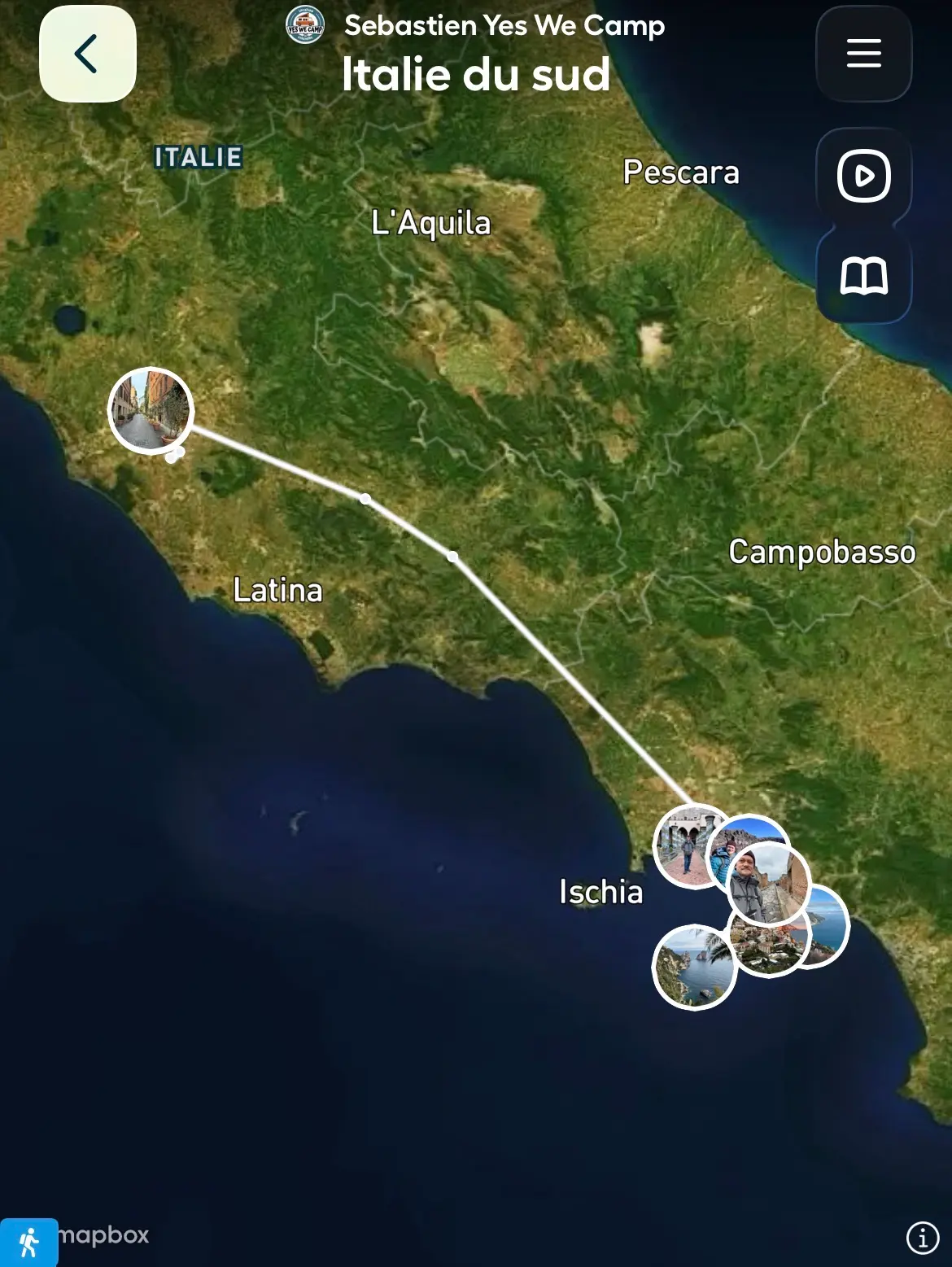Open the hamburger menu
The height and width of the screenshot is (1267, 952).
863,54
